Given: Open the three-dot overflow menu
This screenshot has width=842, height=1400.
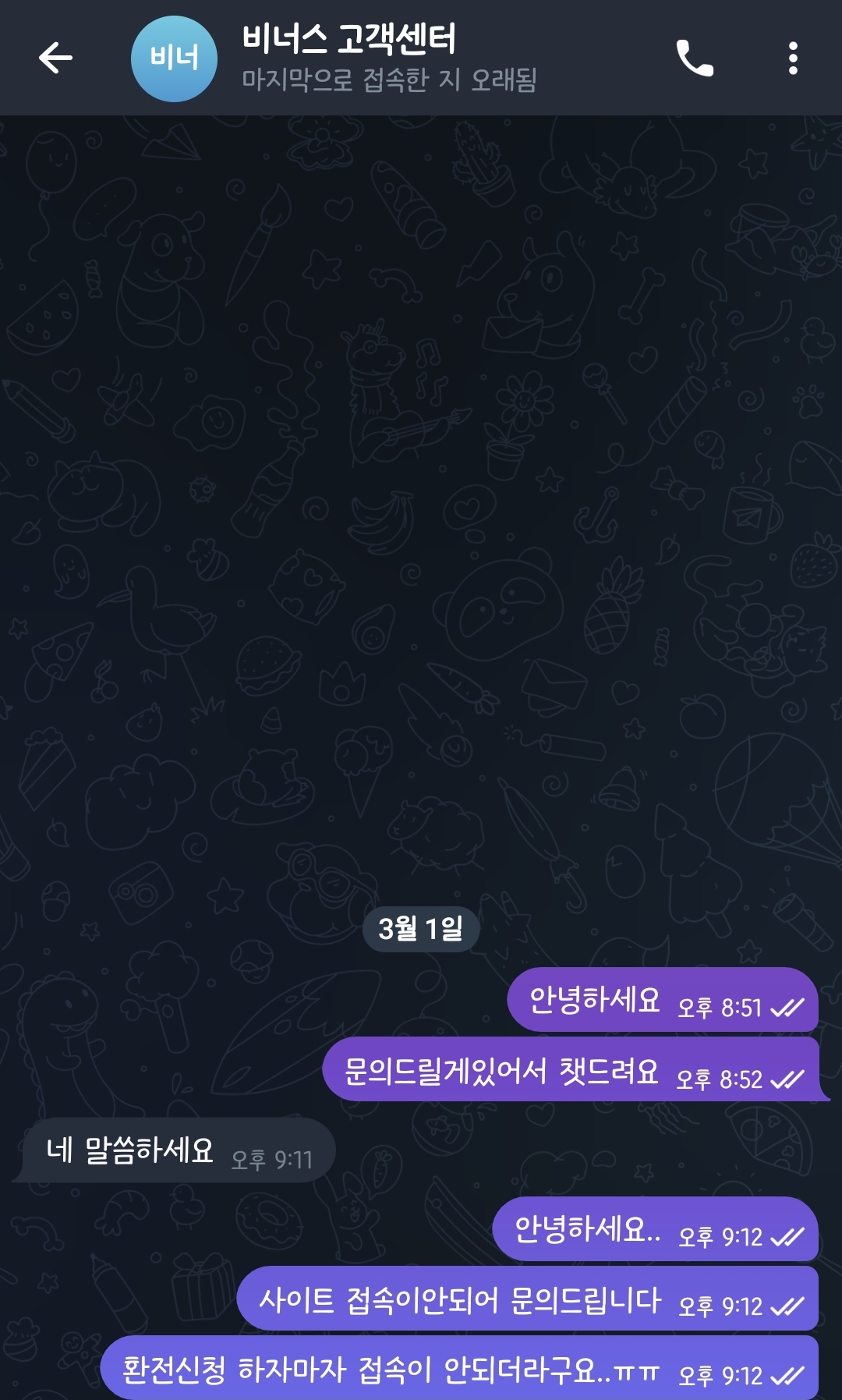Looking at the screenshot, I should pyautogui.click(x=793, y=58).
